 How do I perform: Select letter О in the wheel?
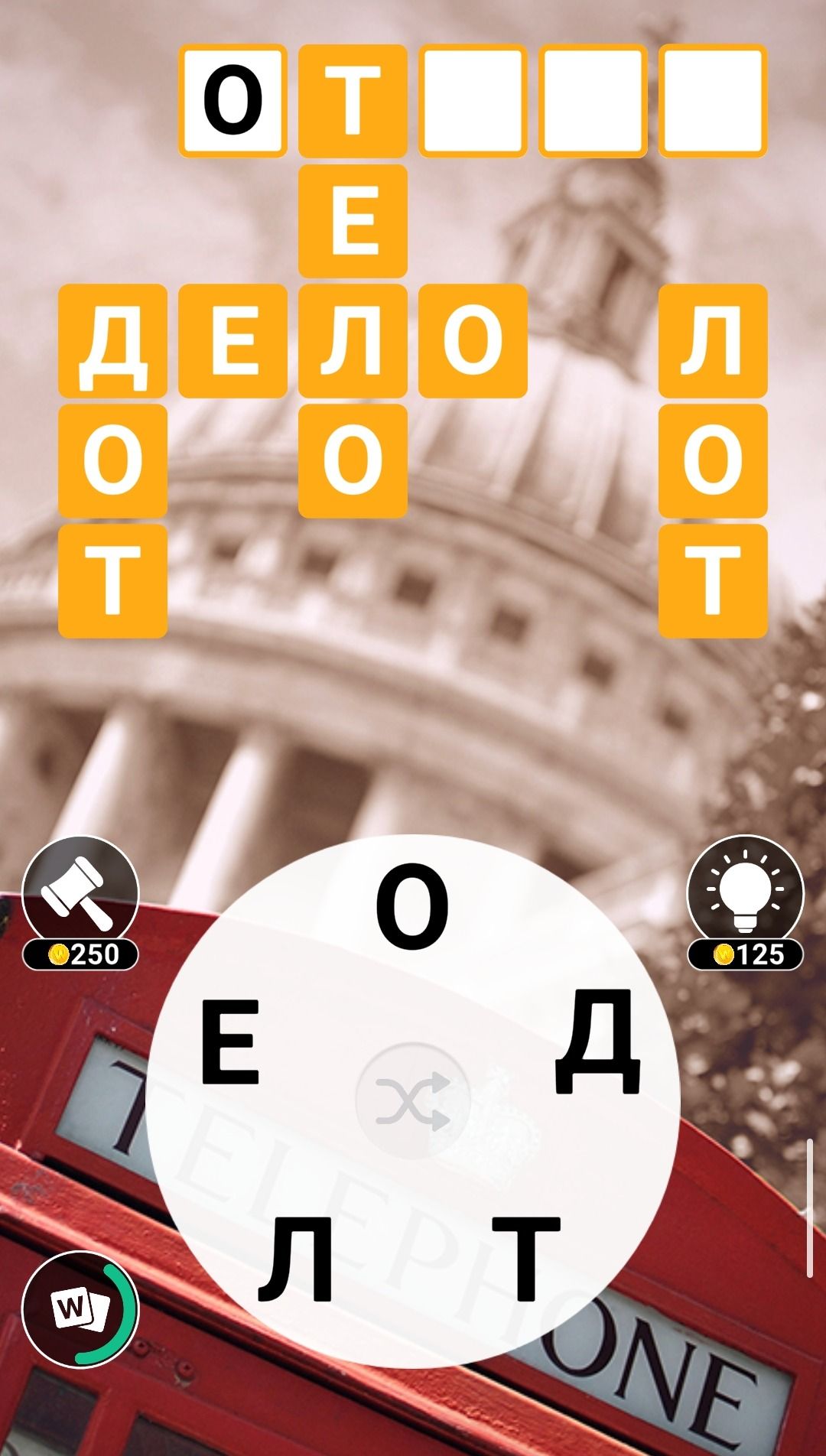413,907
